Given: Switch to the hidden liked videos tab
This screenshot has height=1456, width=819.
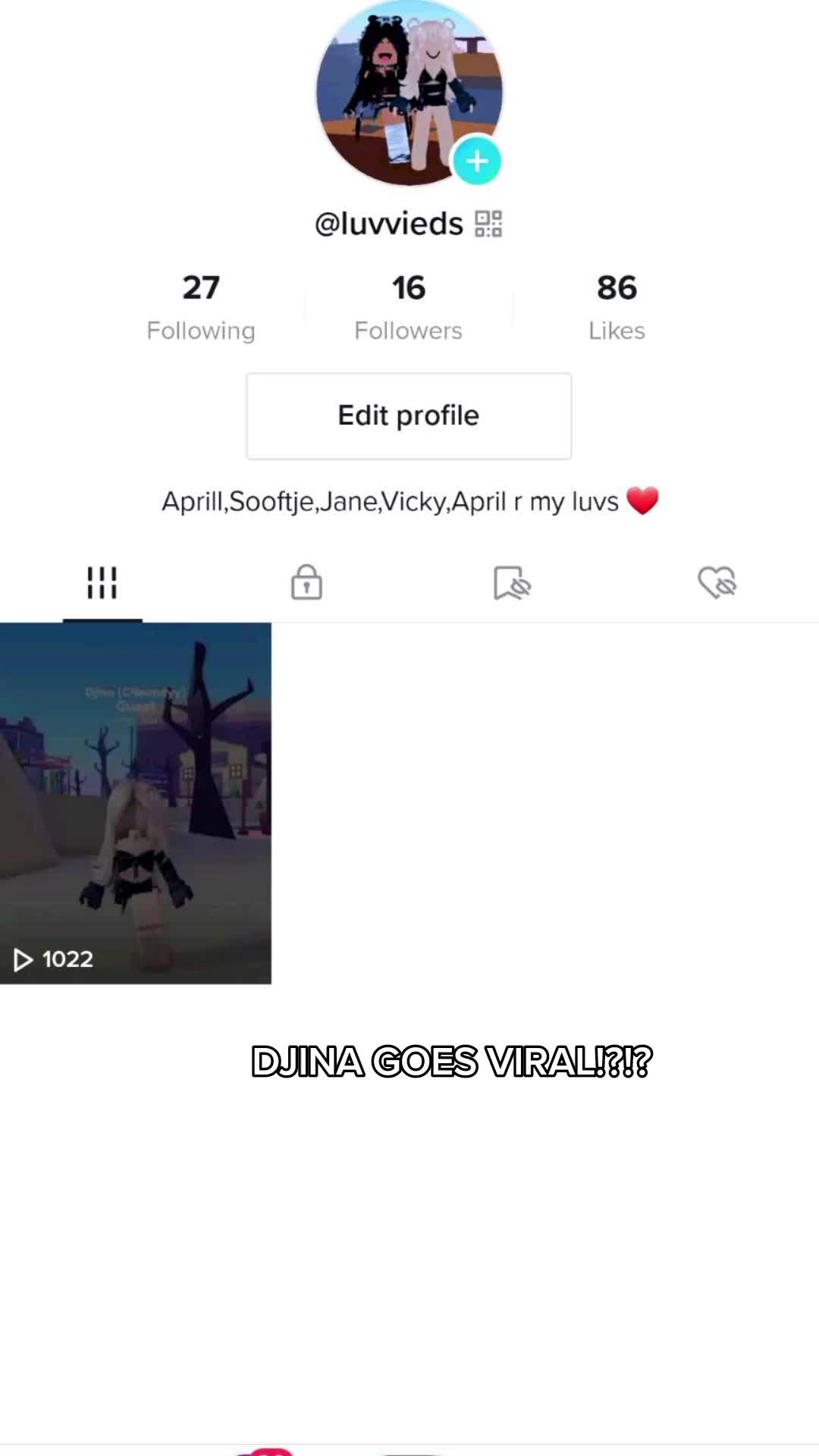Looking at the screenshot, I should [717, 582].
